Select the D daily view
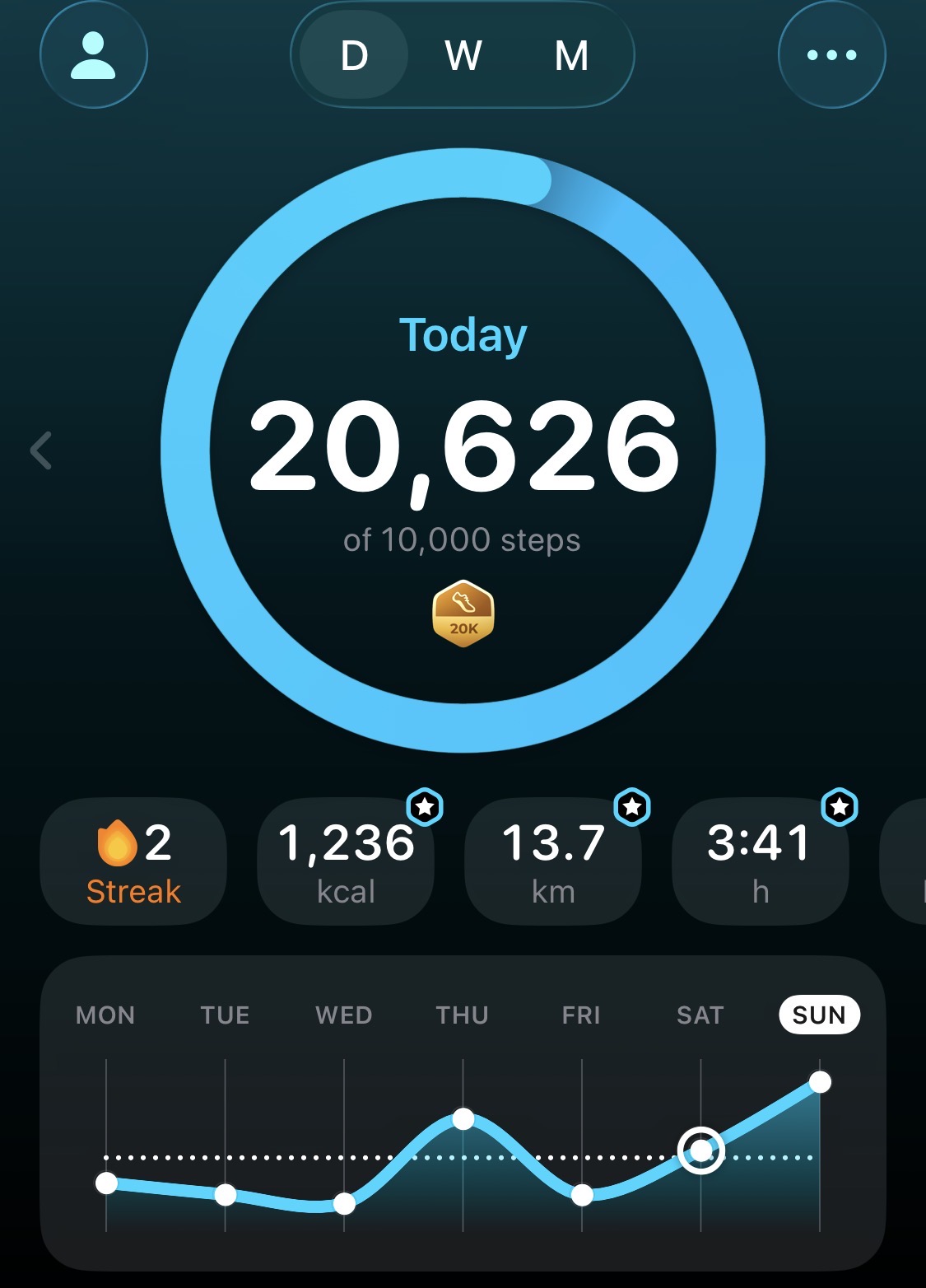Viewport: 926px width, 1288px height. point(354,56)
